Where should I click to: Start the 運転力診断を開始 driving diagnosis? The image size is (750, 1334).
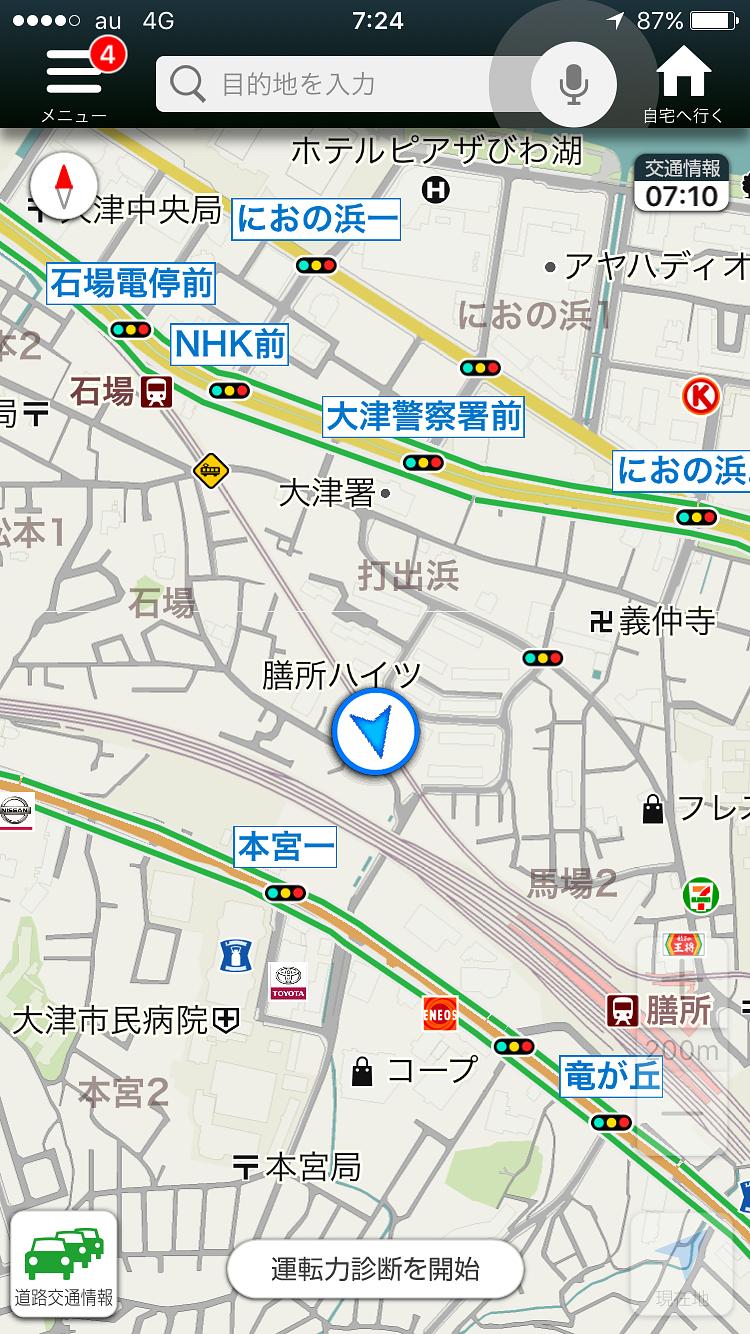(375, 1270)
